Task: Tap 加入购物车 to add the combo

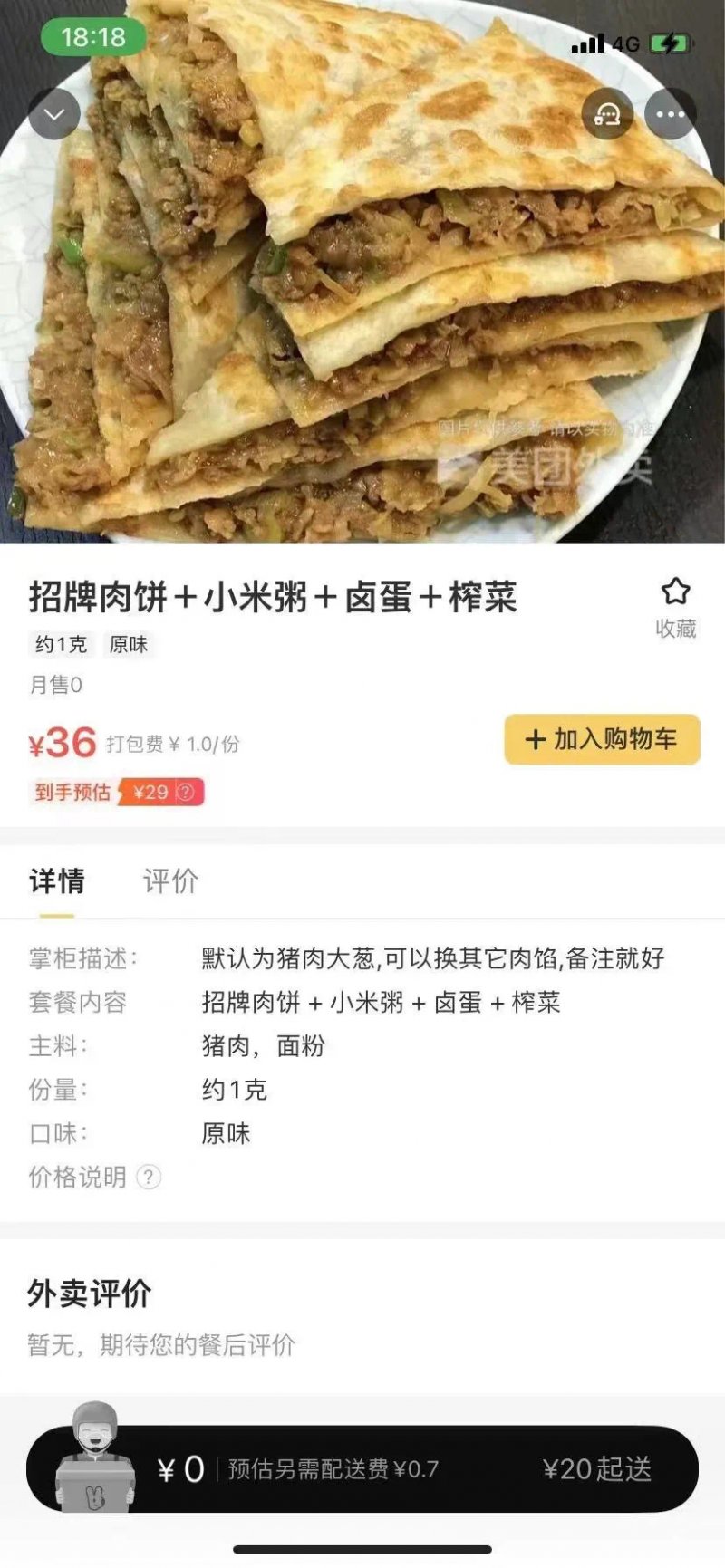Action: (602, 739)
